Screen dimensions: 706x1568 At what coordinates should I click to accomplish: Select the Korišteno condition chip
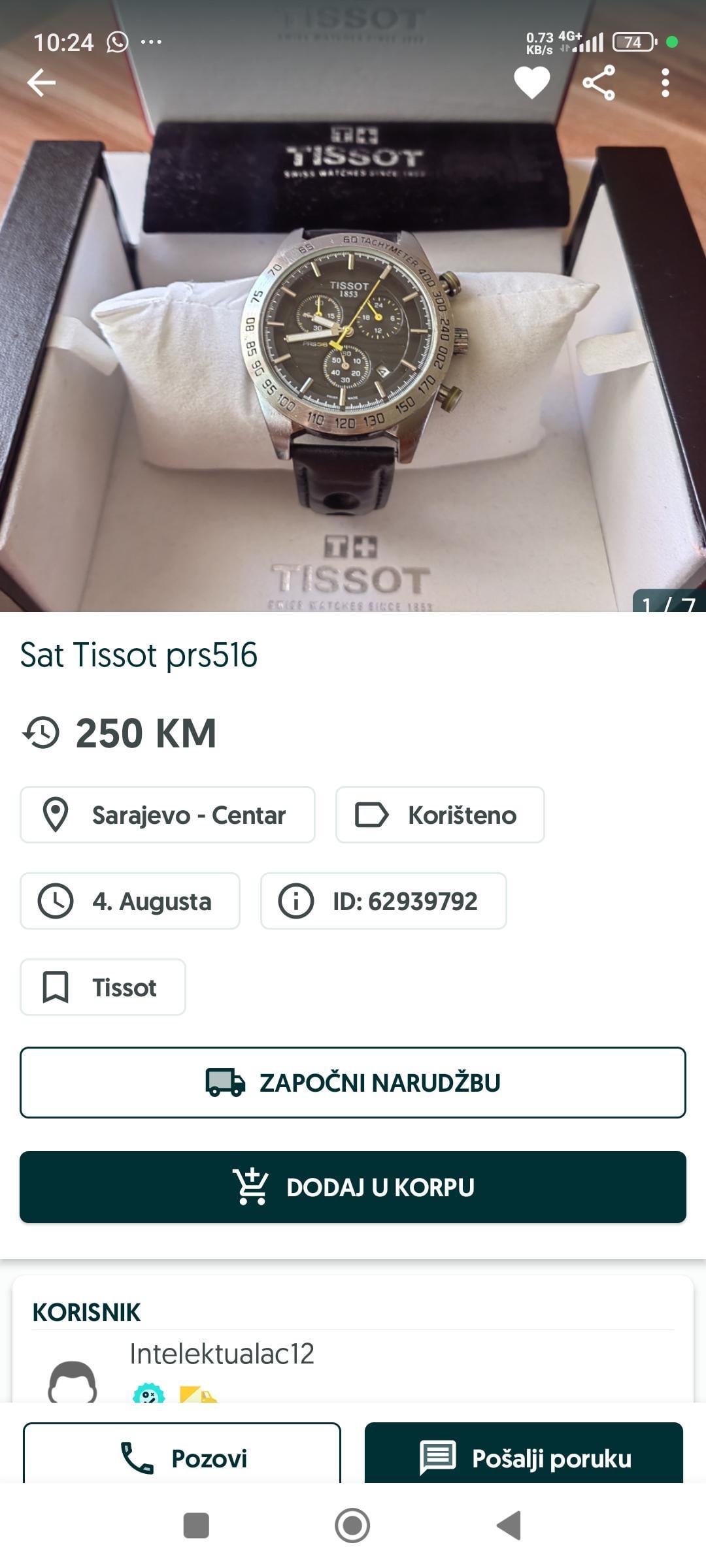[x=440, y=815]
